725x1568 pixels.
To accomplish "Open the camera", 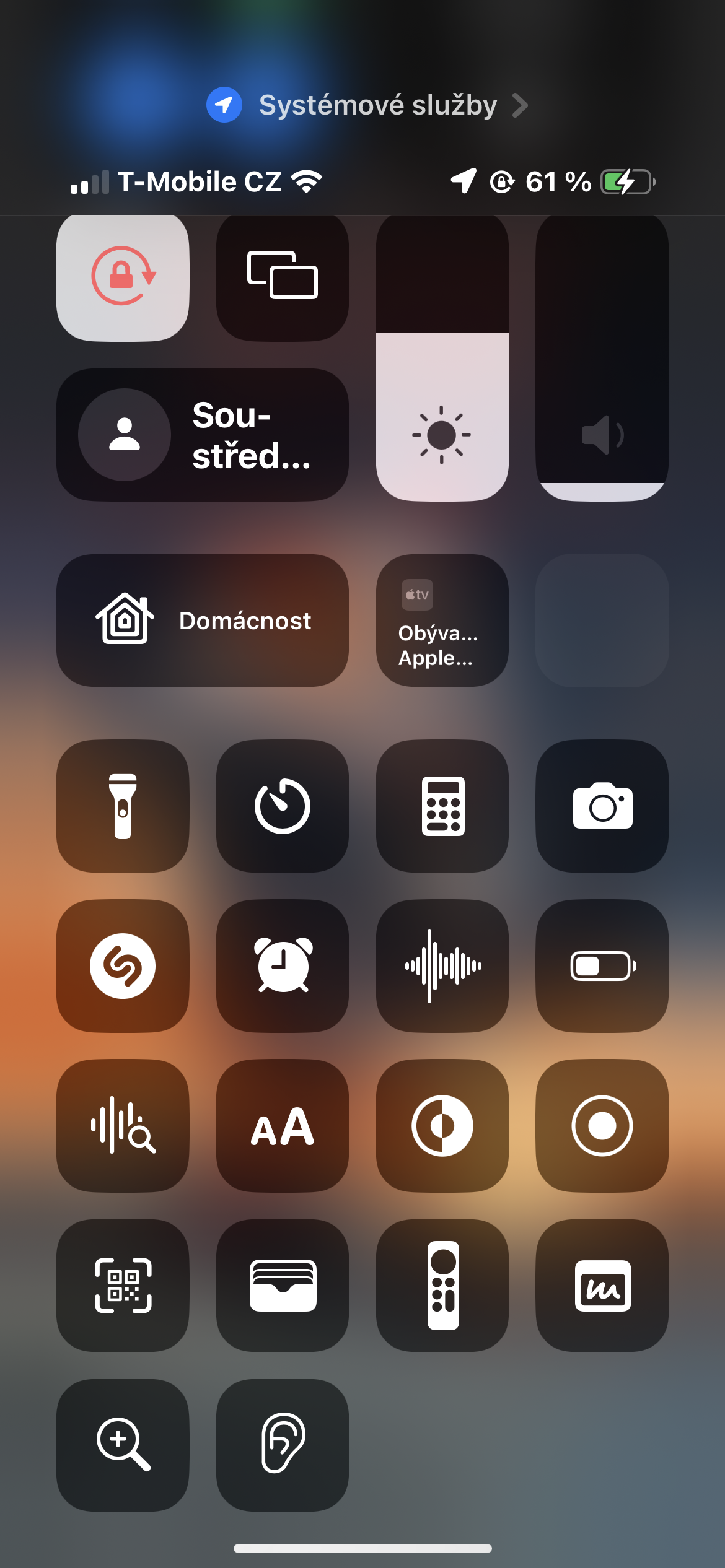I will pyautogui.click(x=602, y=806).
